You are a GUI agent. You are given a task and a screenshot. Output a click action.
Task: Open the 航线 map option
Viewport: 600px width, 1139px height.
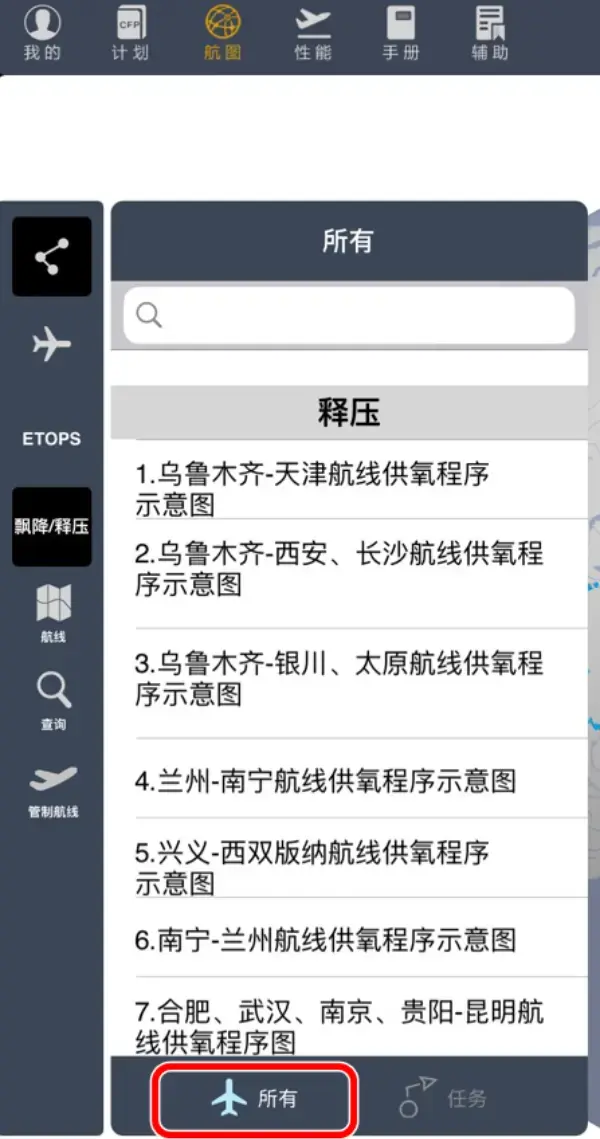pyautogui.click(x=53, y=612)
